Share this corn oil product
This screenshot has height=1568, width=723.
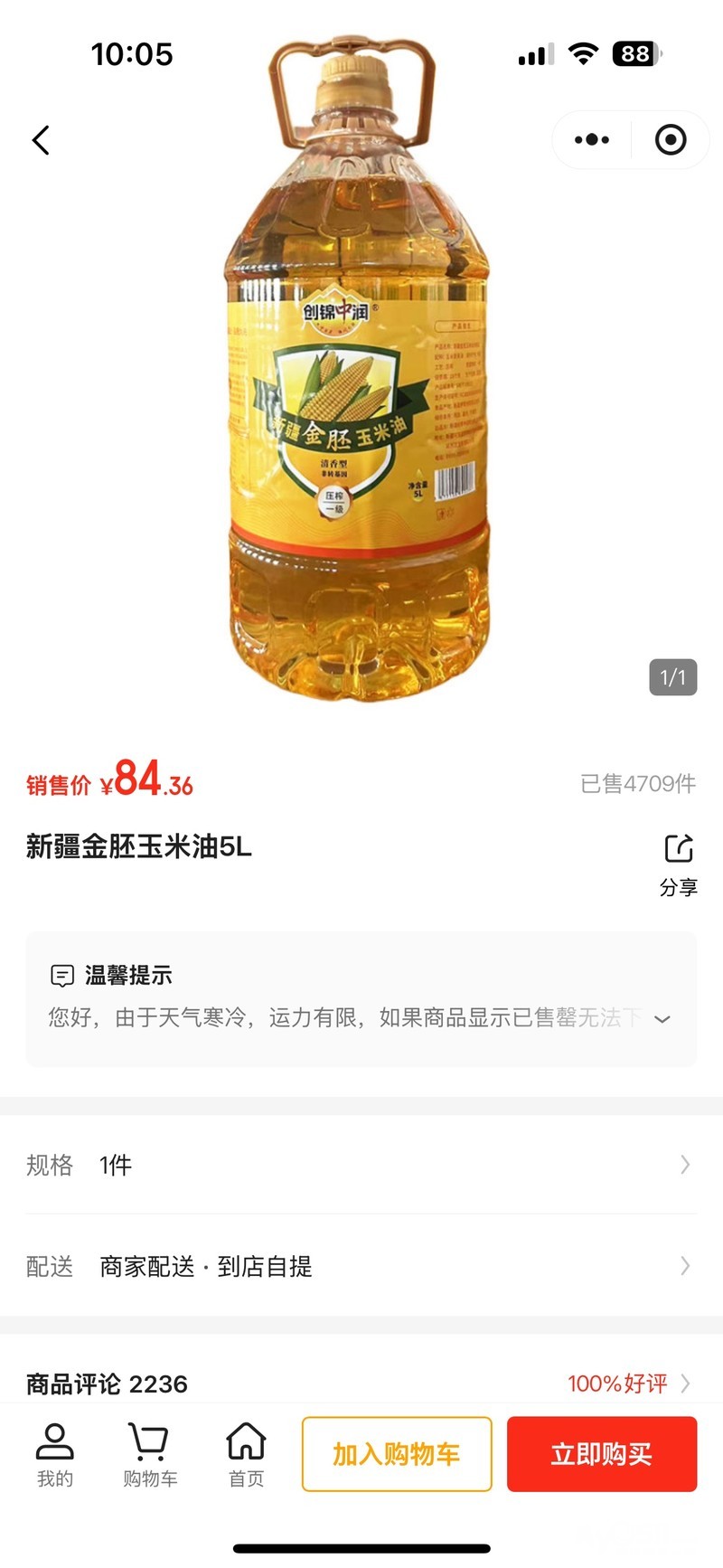tap(678, 864)
